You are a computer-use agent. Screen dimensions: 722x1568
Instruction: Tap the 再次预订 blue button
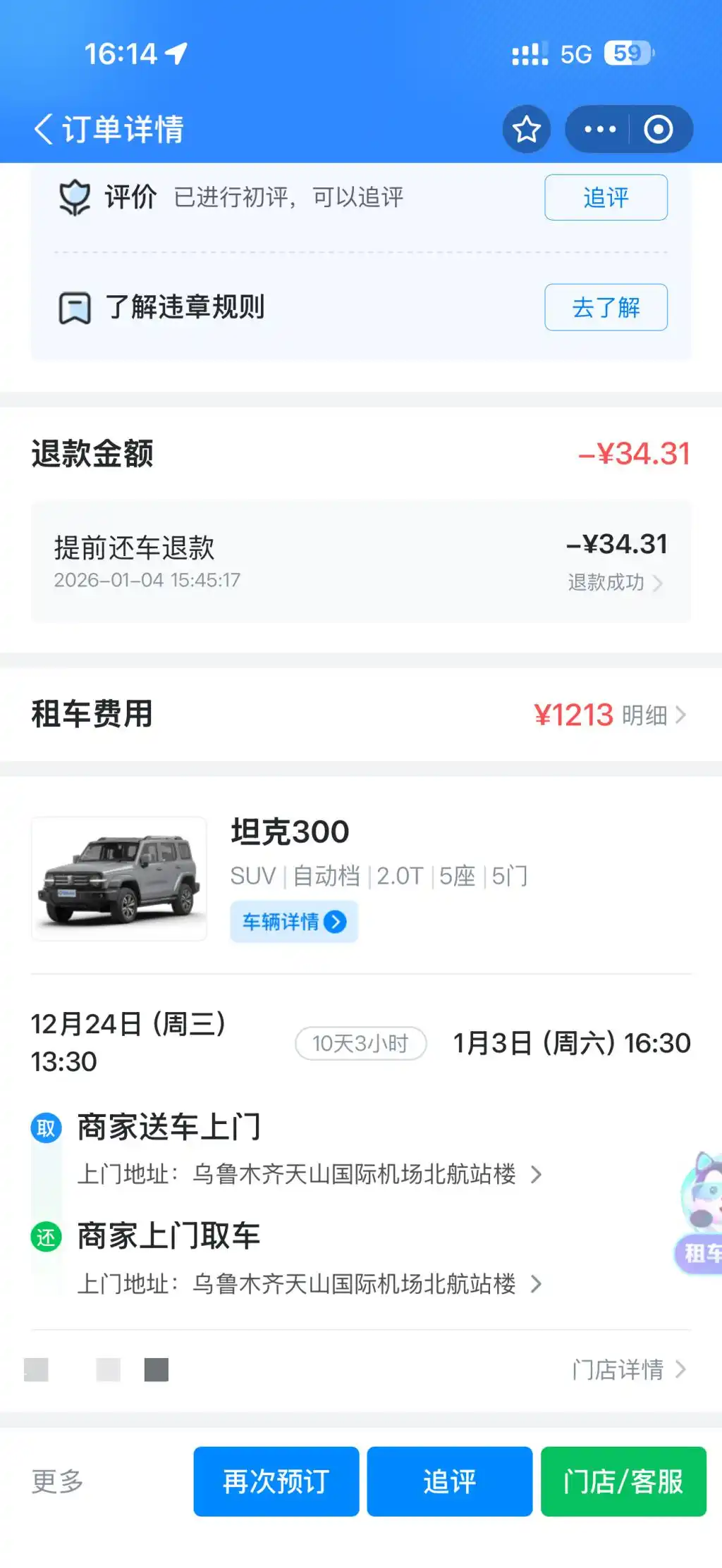tap(276, 1481)
